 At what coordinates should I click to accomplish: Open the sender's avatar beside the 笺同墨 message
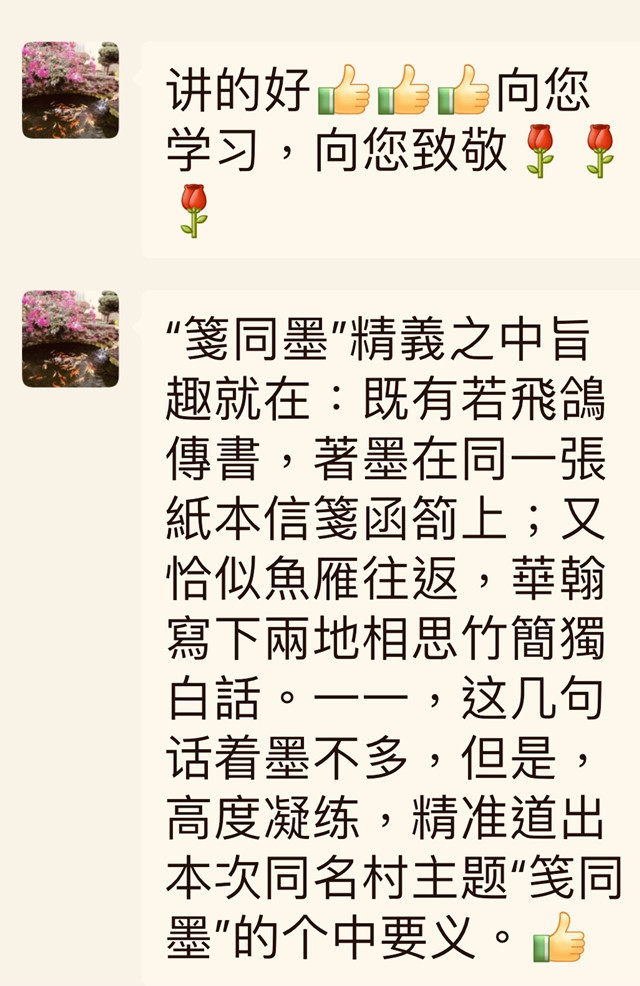(x=70, y=338)
